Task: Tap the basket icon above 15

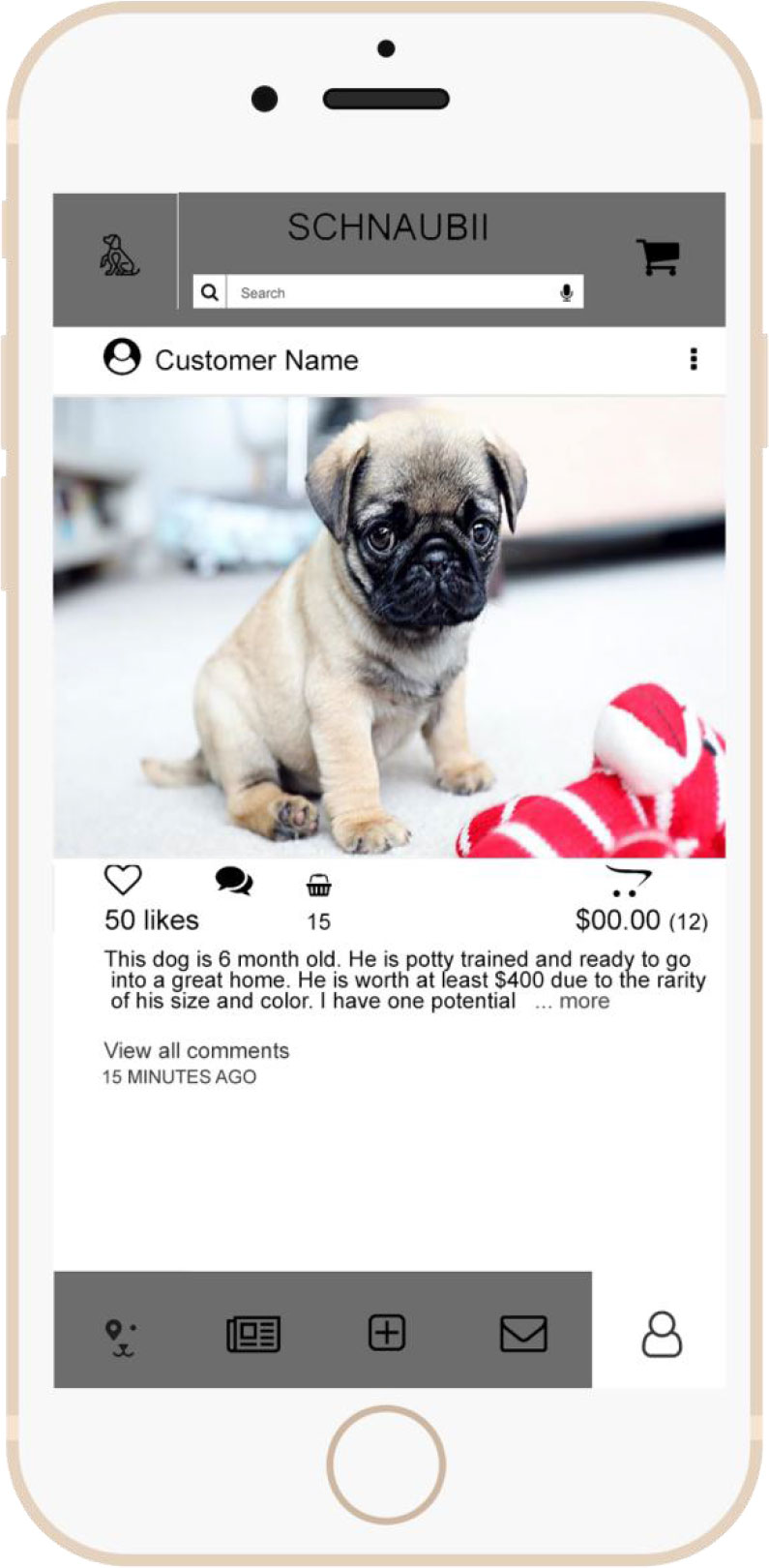Action: pos(318,885)
